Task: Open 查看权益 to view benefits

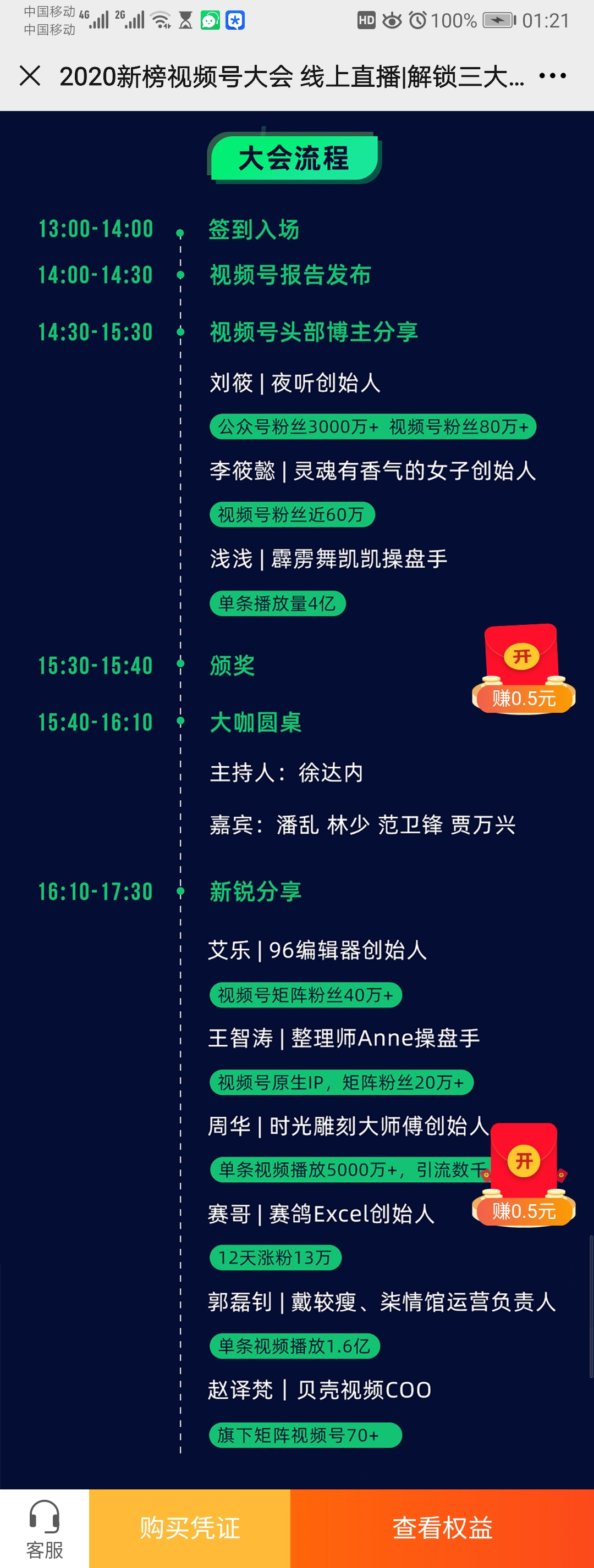Action: [x=442, y=1528]
